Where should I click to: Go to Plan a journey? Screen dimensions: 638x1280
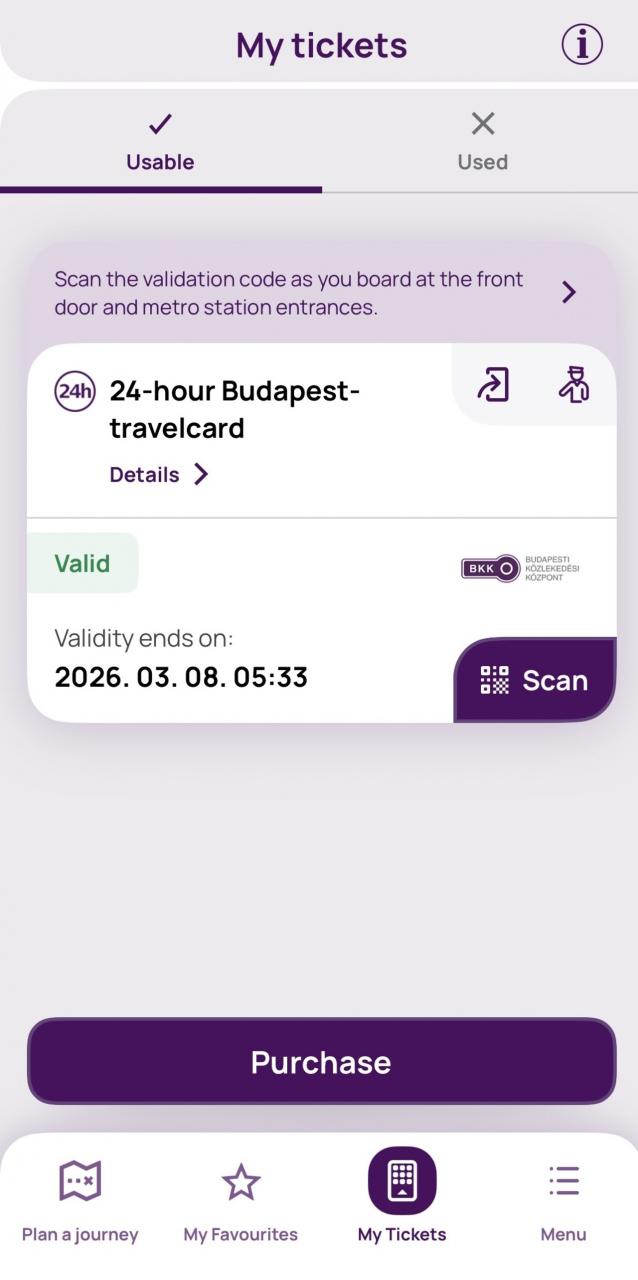click(80, 1199)
